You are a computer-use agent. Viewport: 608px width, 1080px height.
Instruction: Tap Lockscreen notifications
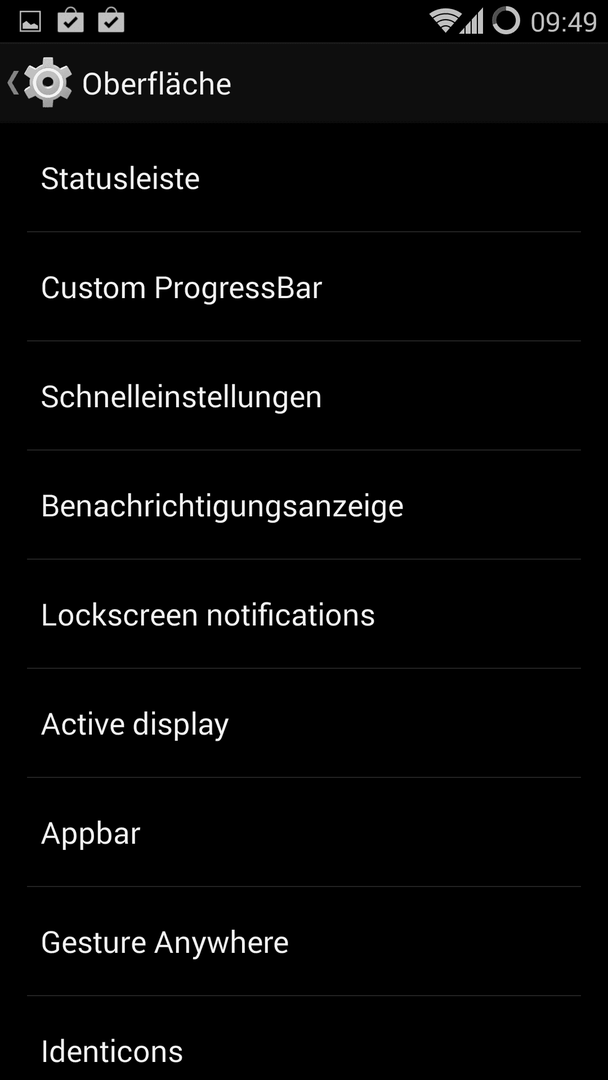(304, 614)
